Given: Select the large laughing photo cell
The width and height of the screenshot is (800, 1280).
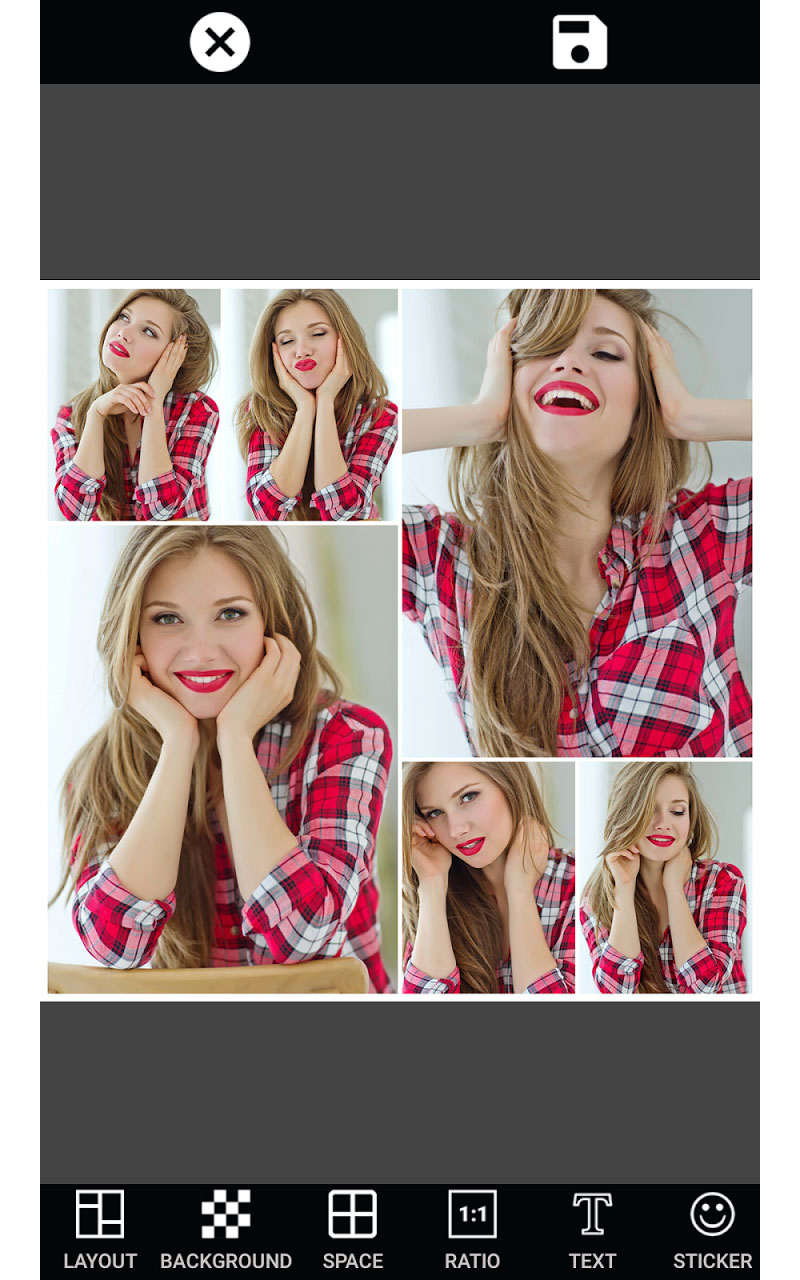Looking at the screenshot, I should pyautogui.click(x=580, y=520).
